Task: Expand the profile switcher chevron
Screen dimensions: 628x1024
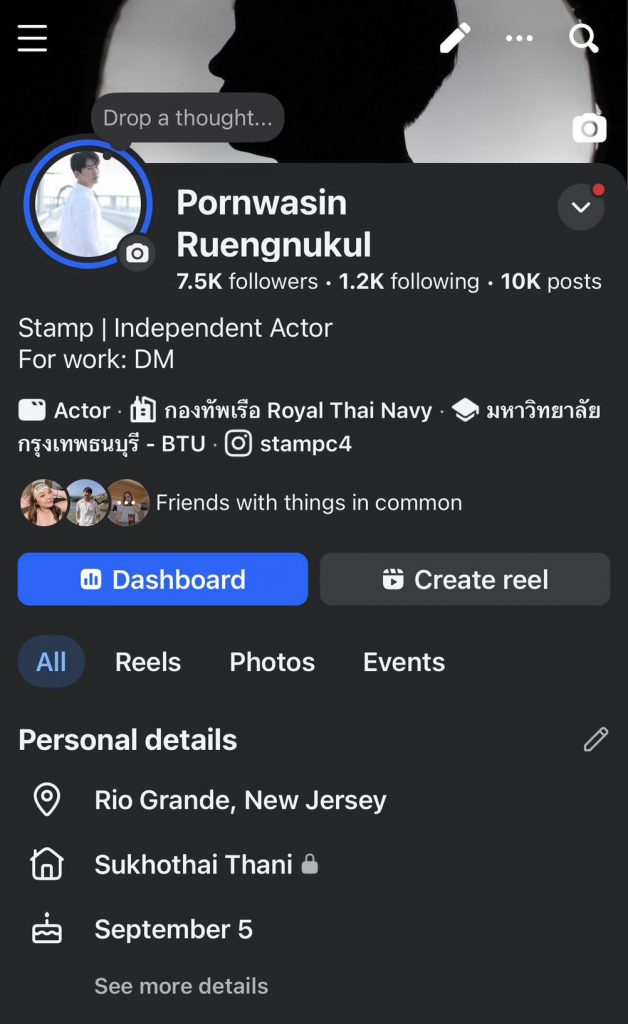Action: pyautogui.click(x=581, y=207)
